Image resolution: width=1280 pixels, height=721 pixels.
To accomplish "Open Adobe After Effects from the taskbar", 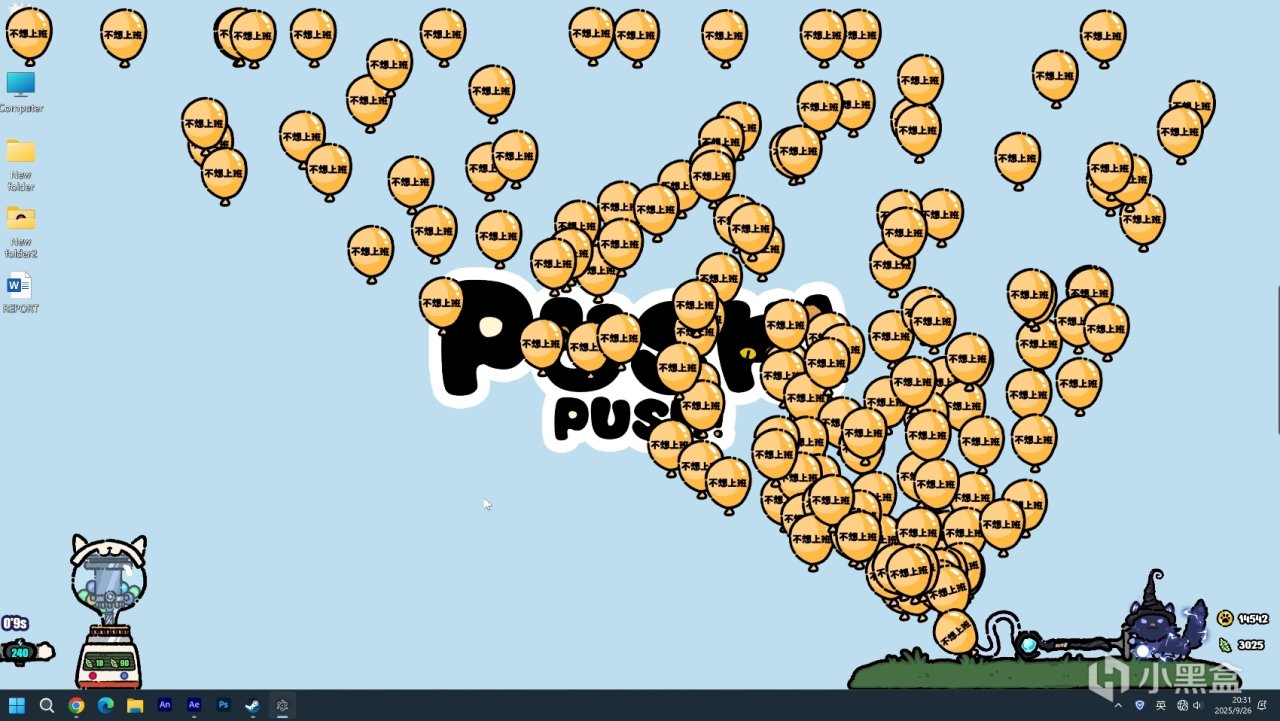I will tap(194, 705).
